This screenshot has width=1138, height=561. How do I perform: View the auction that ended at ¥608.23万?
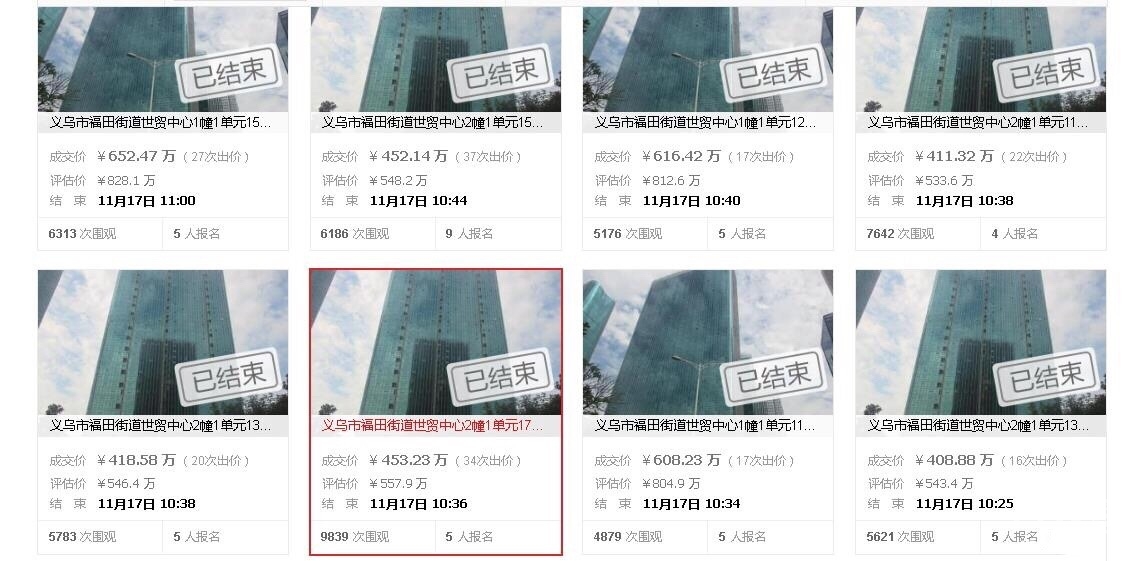click(x=707, y=425)
